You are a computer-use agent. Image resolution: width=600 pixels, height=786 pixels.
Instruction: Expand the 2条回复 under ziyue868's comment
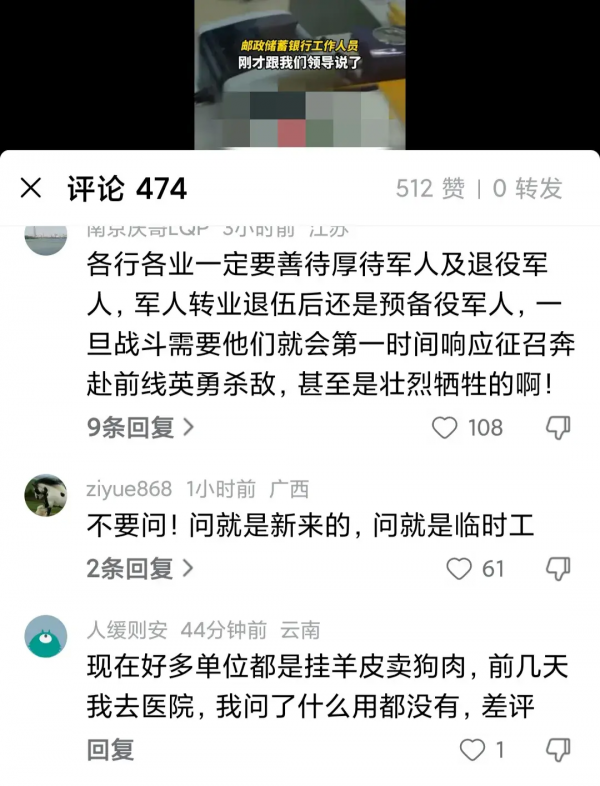tap(140, 569)
